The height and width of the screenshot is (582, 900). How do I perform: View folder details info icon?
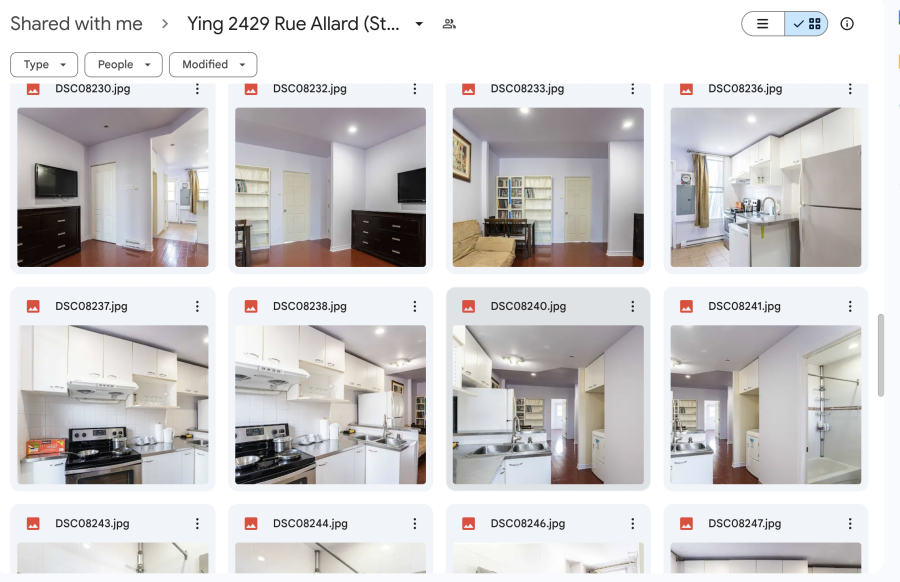tap(847, 24)
